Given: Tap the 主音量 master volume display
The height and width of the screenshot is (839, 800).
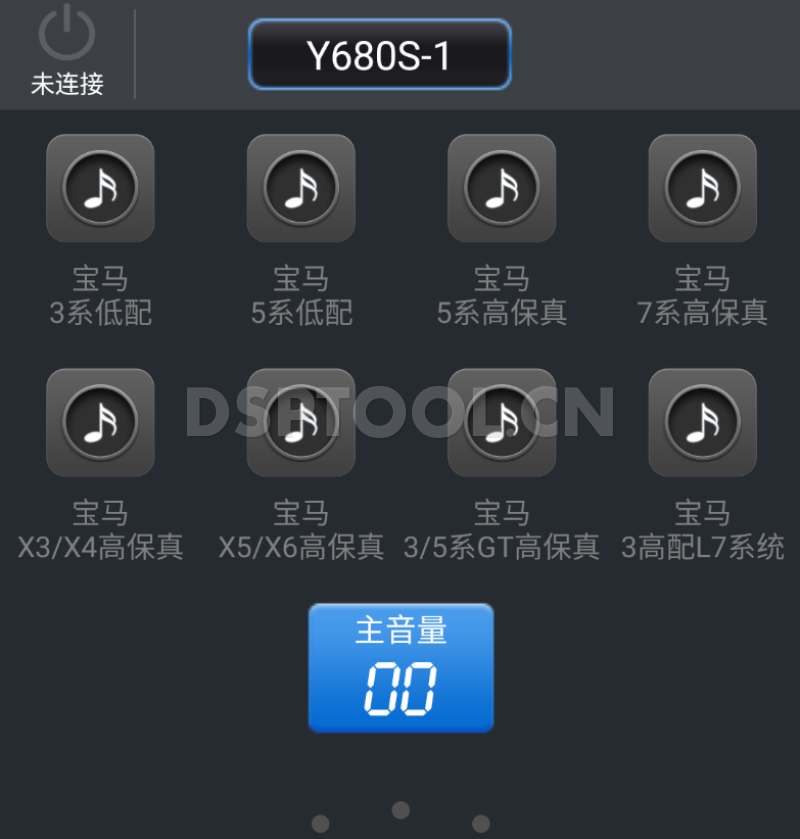Looking at the screenshot, I should [x=400, y=667].
